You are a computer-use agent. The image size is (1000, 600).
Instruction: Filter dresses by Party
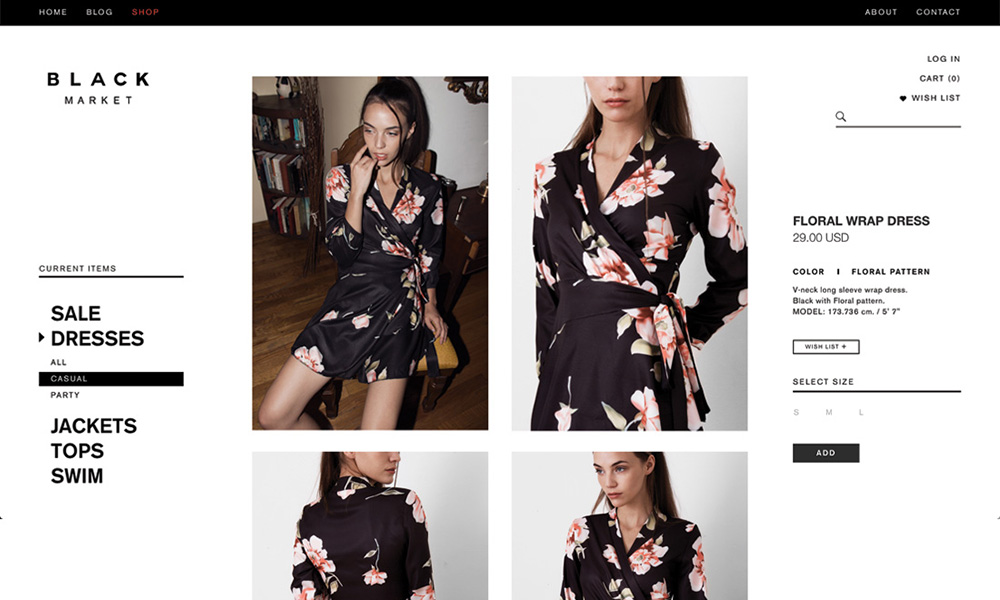[65, 395]
